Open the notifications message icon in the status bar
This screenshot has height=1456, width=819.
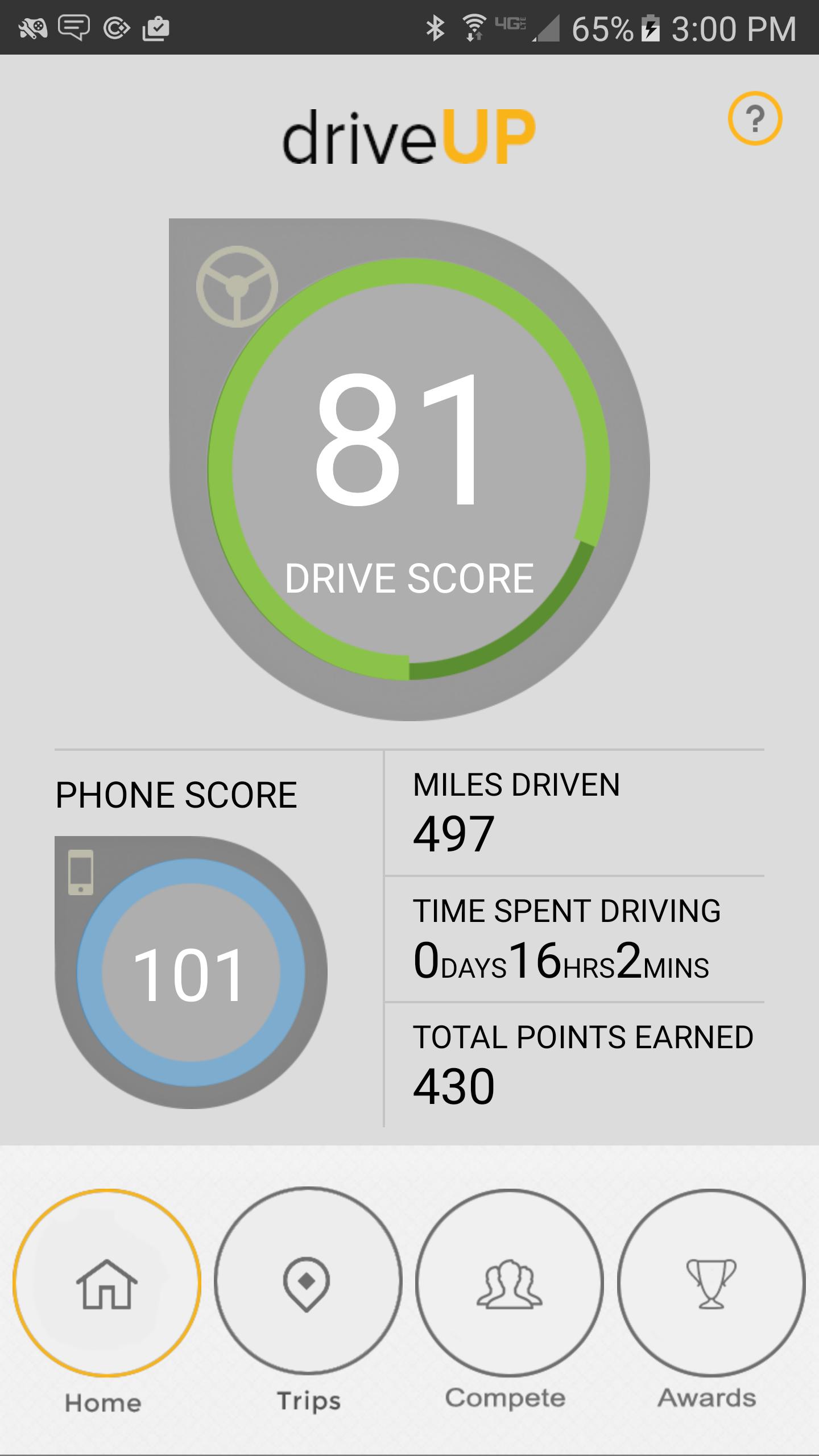coord(73,27)
